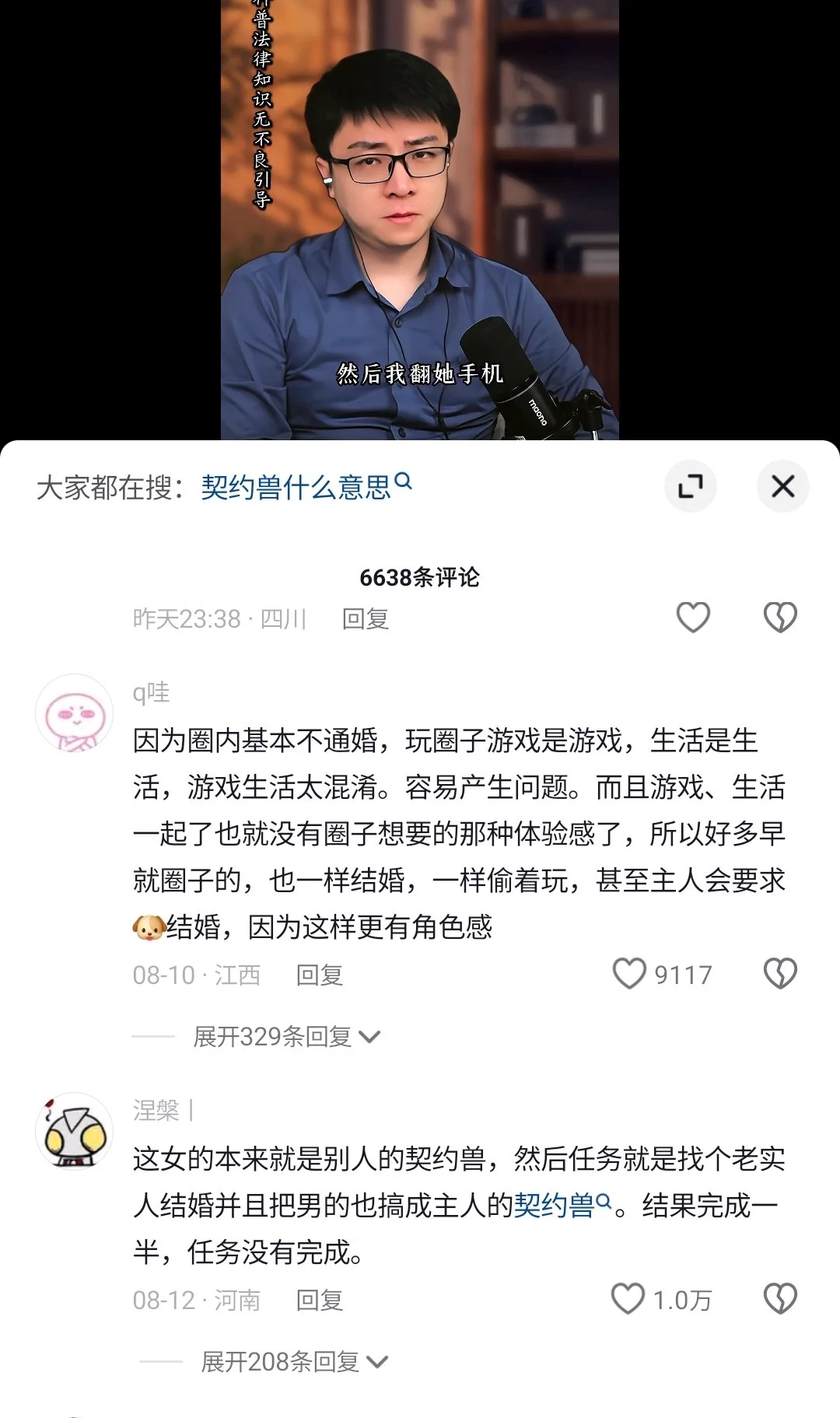
Task: Open q哇's profile avatar
Action: pyautogui.click(x=75, y=713)
